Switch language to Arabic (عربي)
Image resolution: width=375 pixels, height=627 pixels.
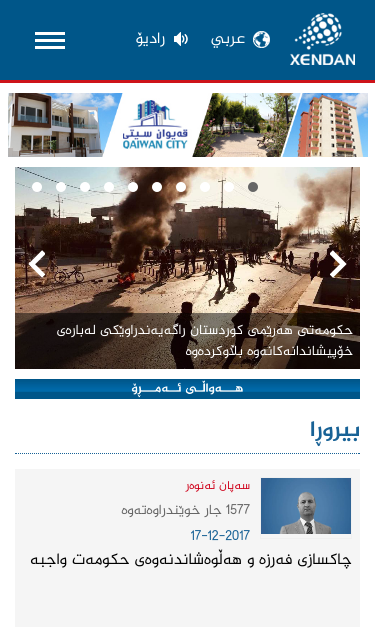pos(240,40)
